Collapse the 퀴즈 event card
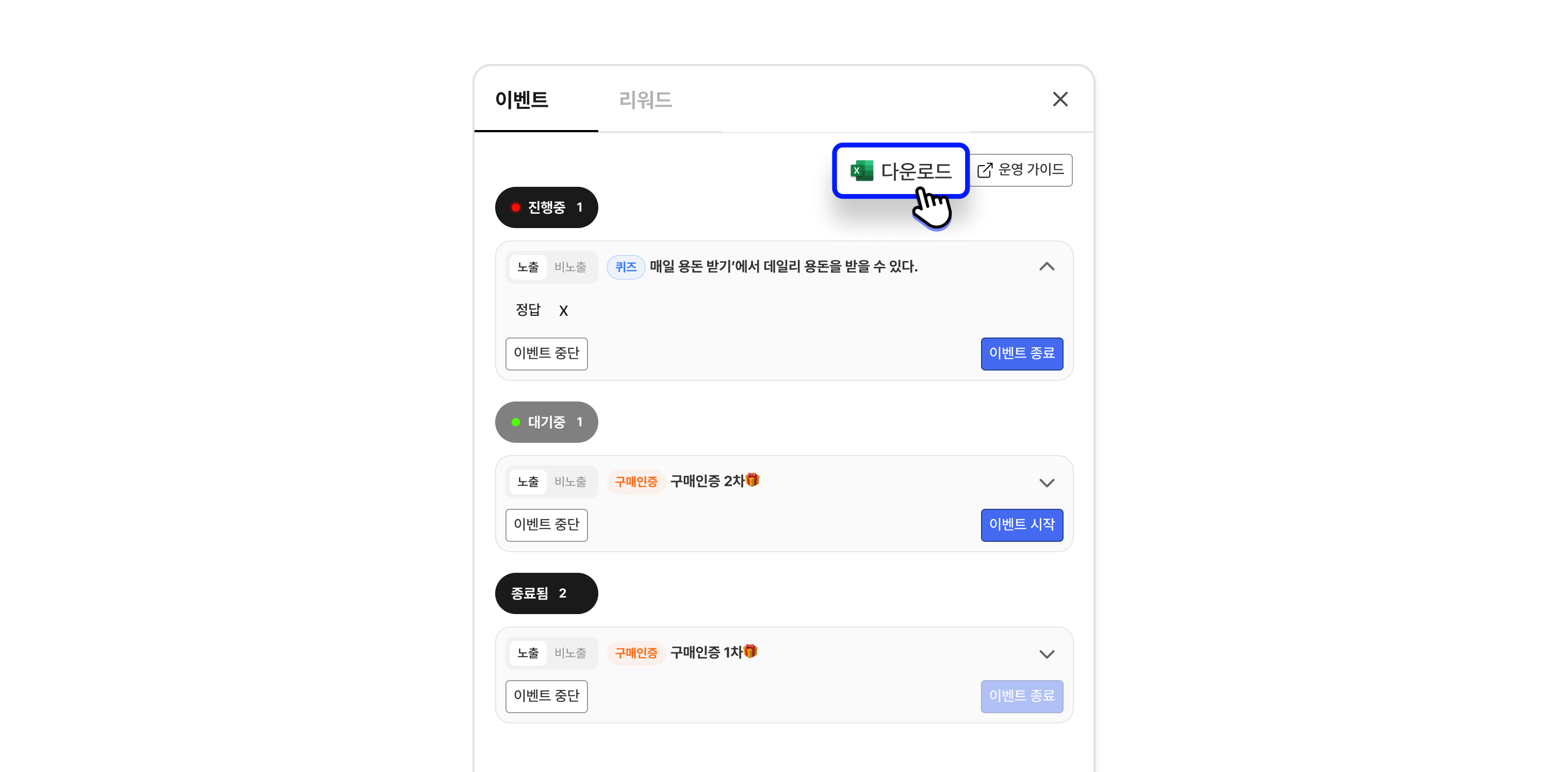Screen dimensions: 1568x772 point(1047,267)
